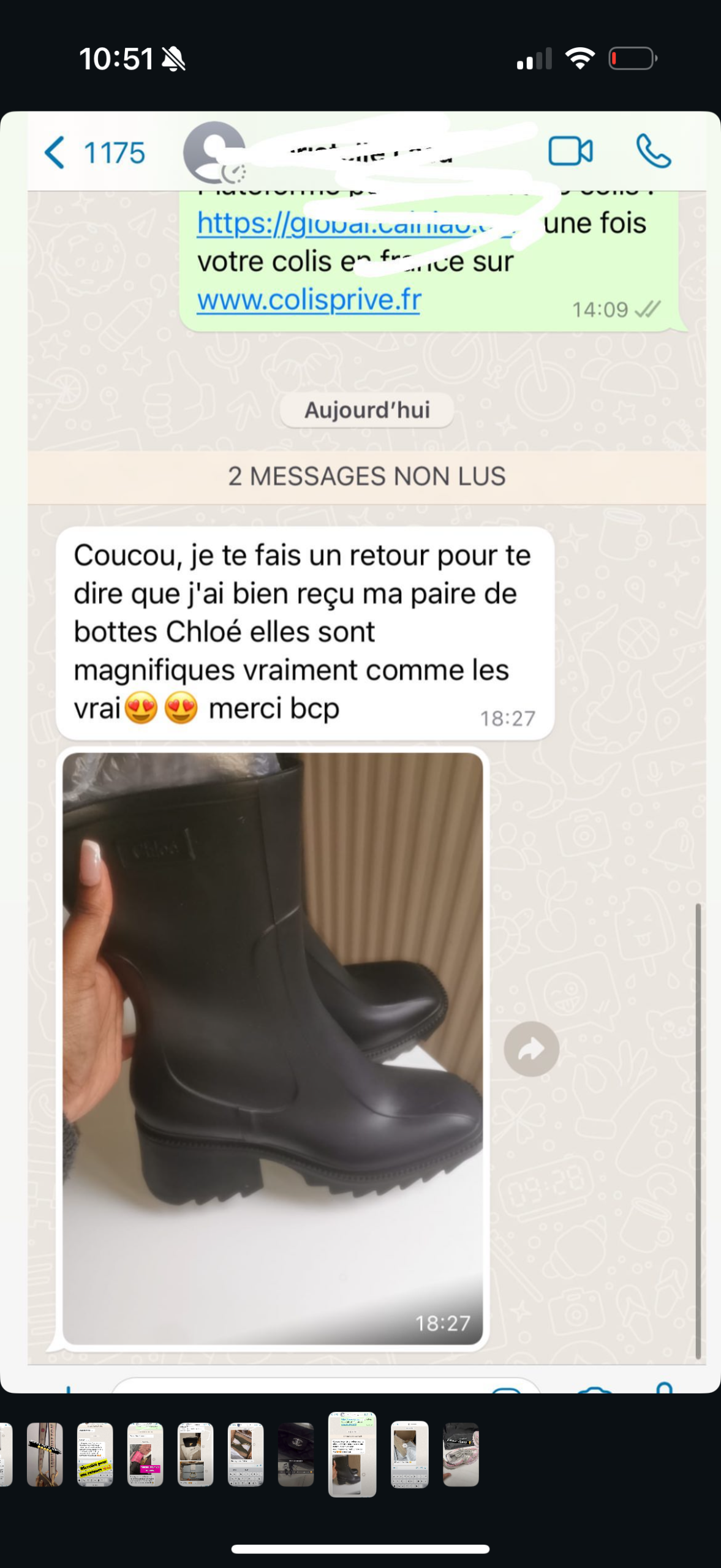Select the thumbnail with the yellow text banner
The width and height of the screenshot is (721, 1568).
click(95, 1455)
